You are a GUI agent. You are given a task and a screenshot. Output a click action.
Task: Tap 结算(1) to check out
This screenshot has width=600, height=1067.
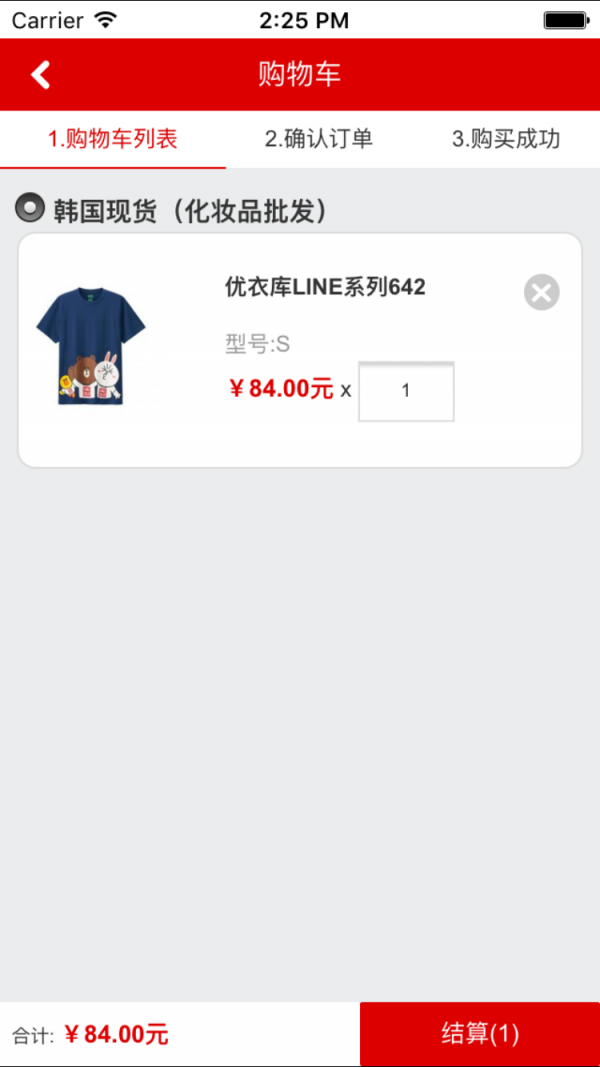point(480,1034)
